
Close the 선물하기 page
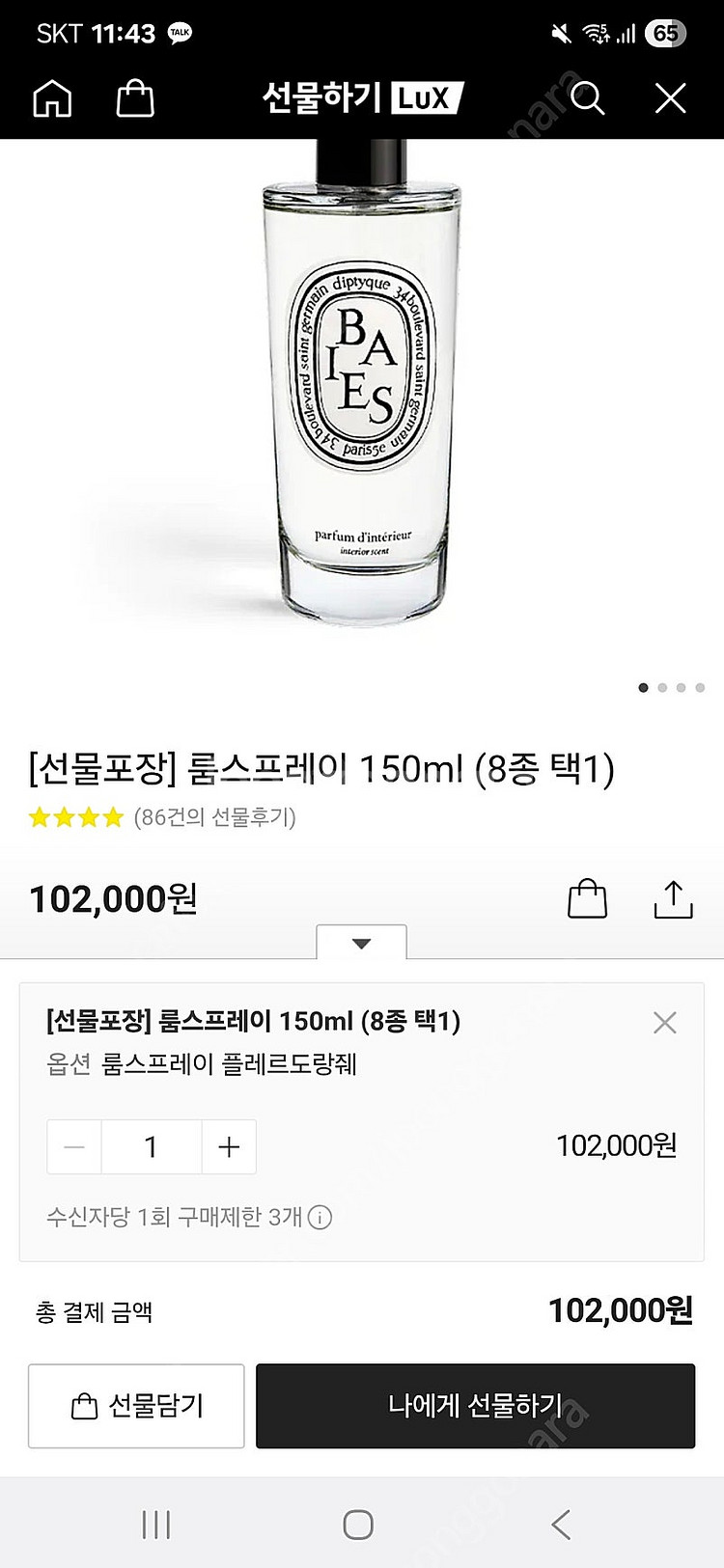(x=670, y=98)
